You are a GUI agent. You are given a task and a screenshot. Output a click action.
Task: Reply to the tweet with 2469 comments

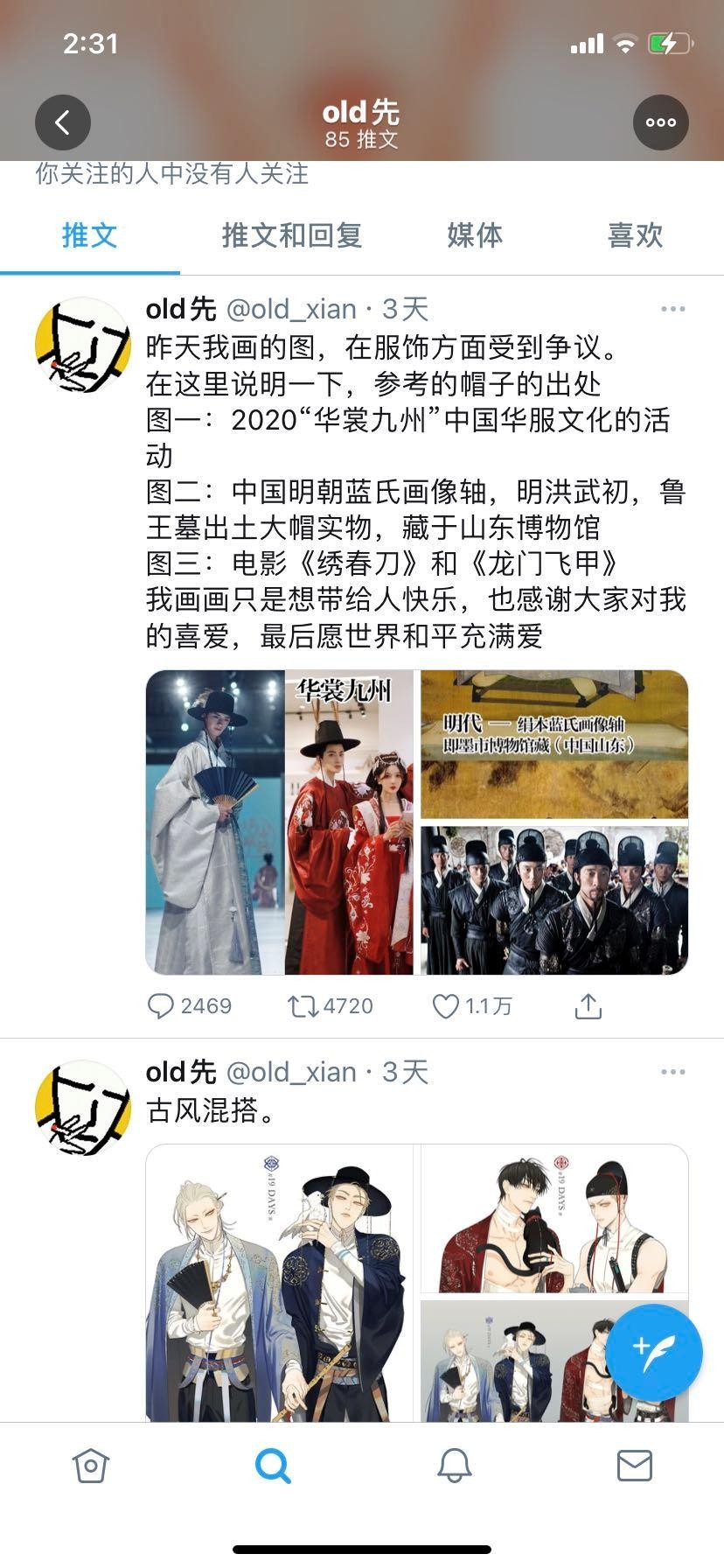coord(161,1006)
